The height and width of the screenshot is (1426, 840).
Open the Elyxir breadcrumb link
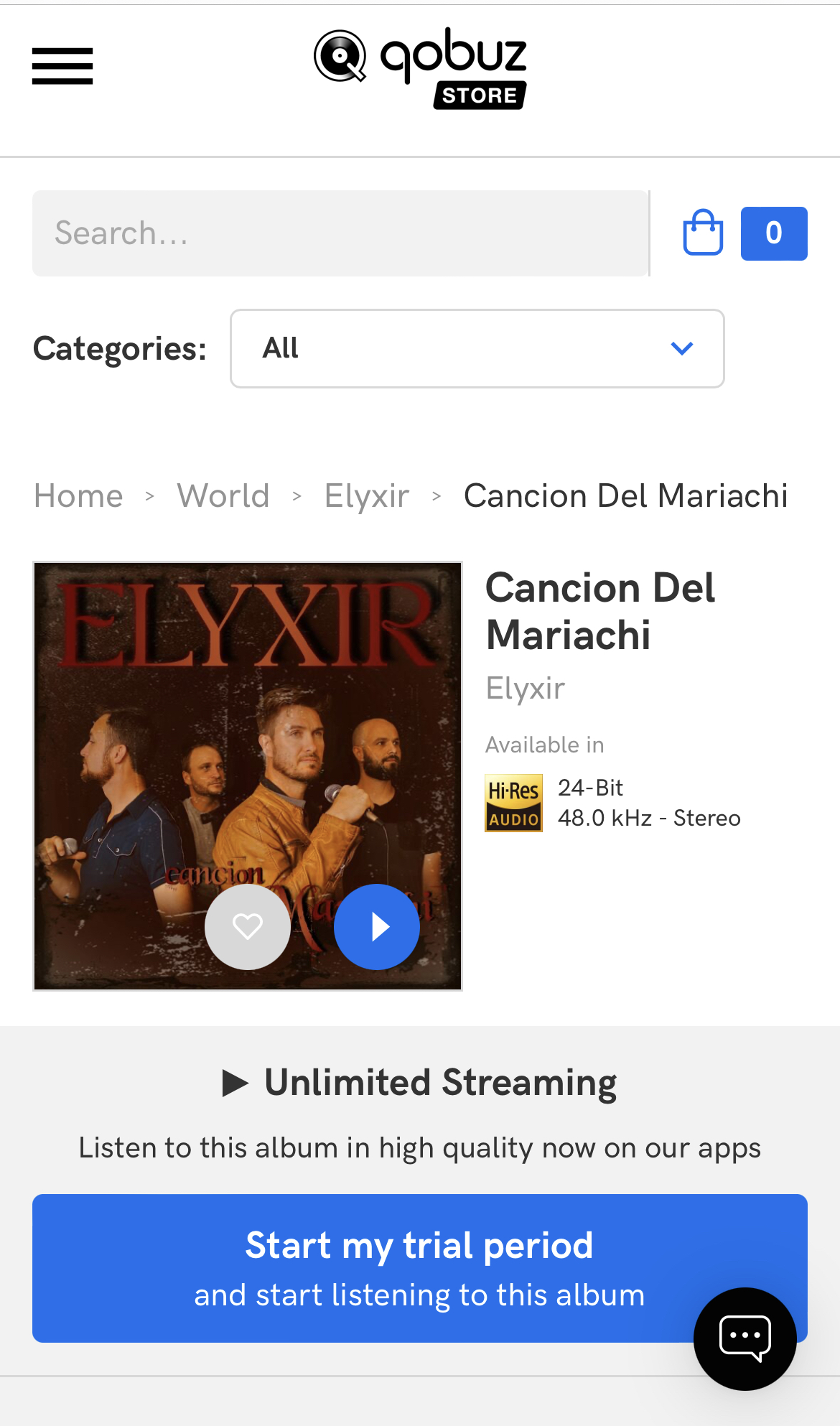367,496
